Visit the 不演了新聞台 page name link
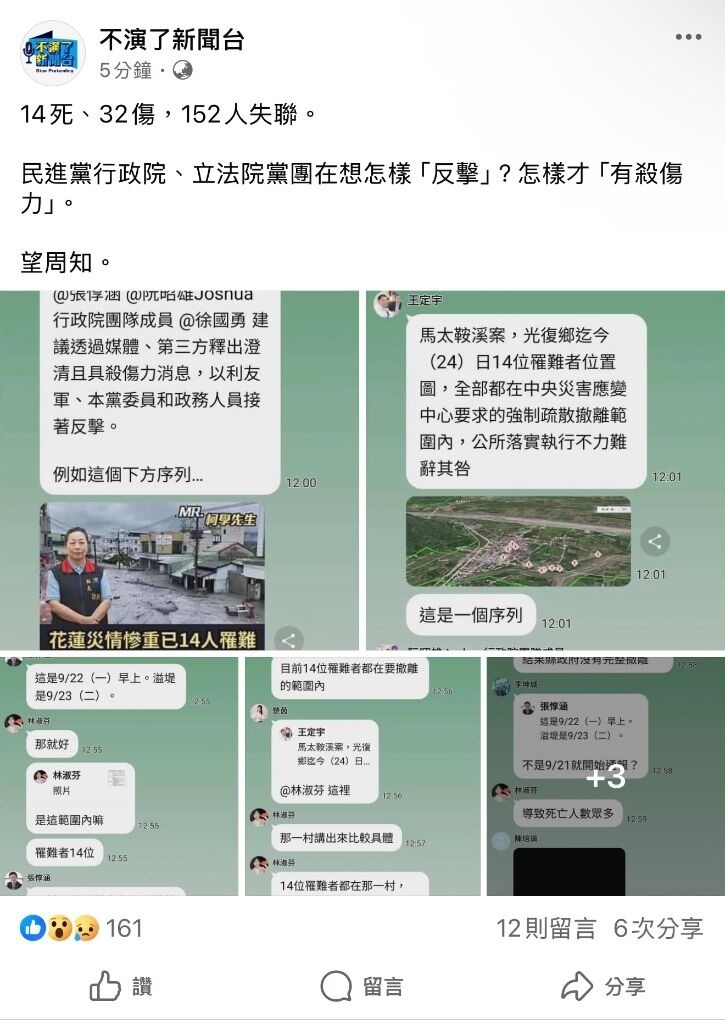 click(171, 40)
